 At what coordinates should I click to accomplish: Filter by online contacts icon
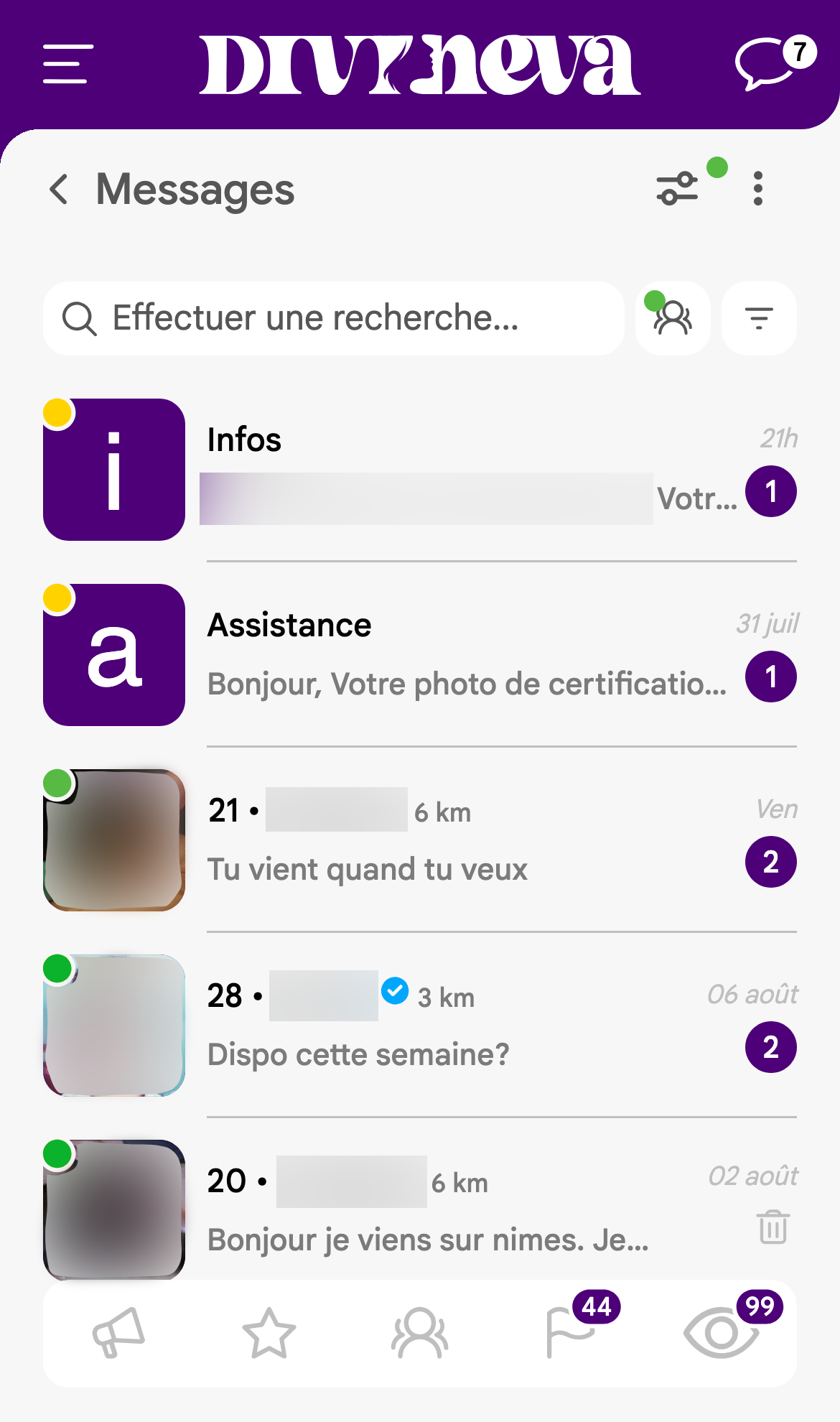pos(673,318)
